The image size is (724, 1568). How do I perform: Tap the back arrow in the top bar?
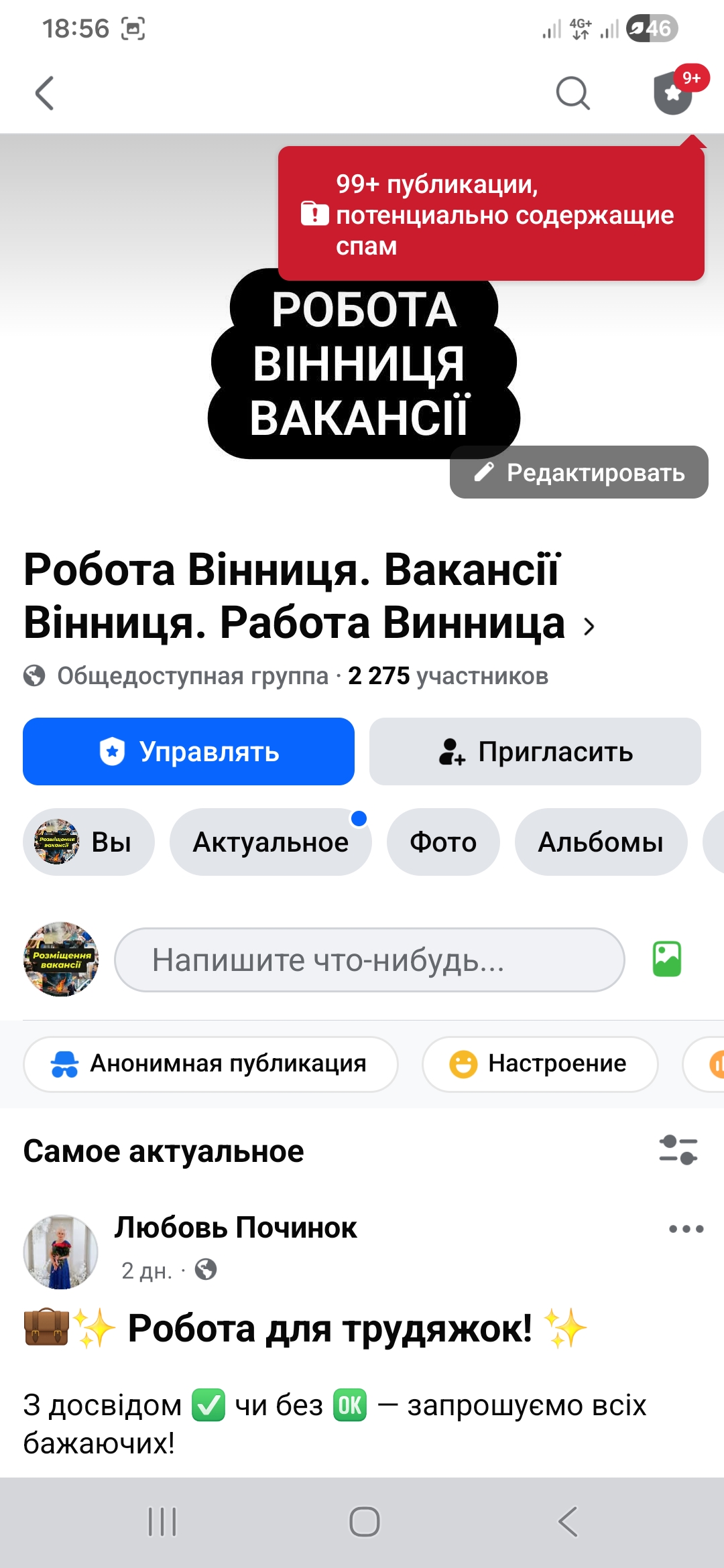point(44,94)
